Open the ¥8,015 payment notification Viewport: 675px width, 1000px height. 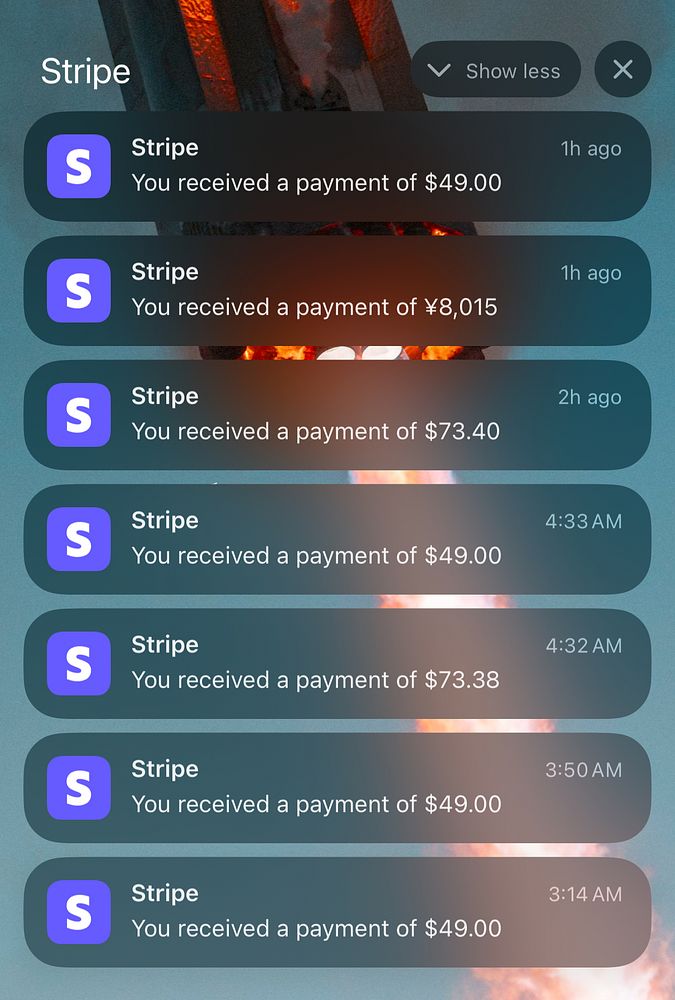click(x=337, y=290)
